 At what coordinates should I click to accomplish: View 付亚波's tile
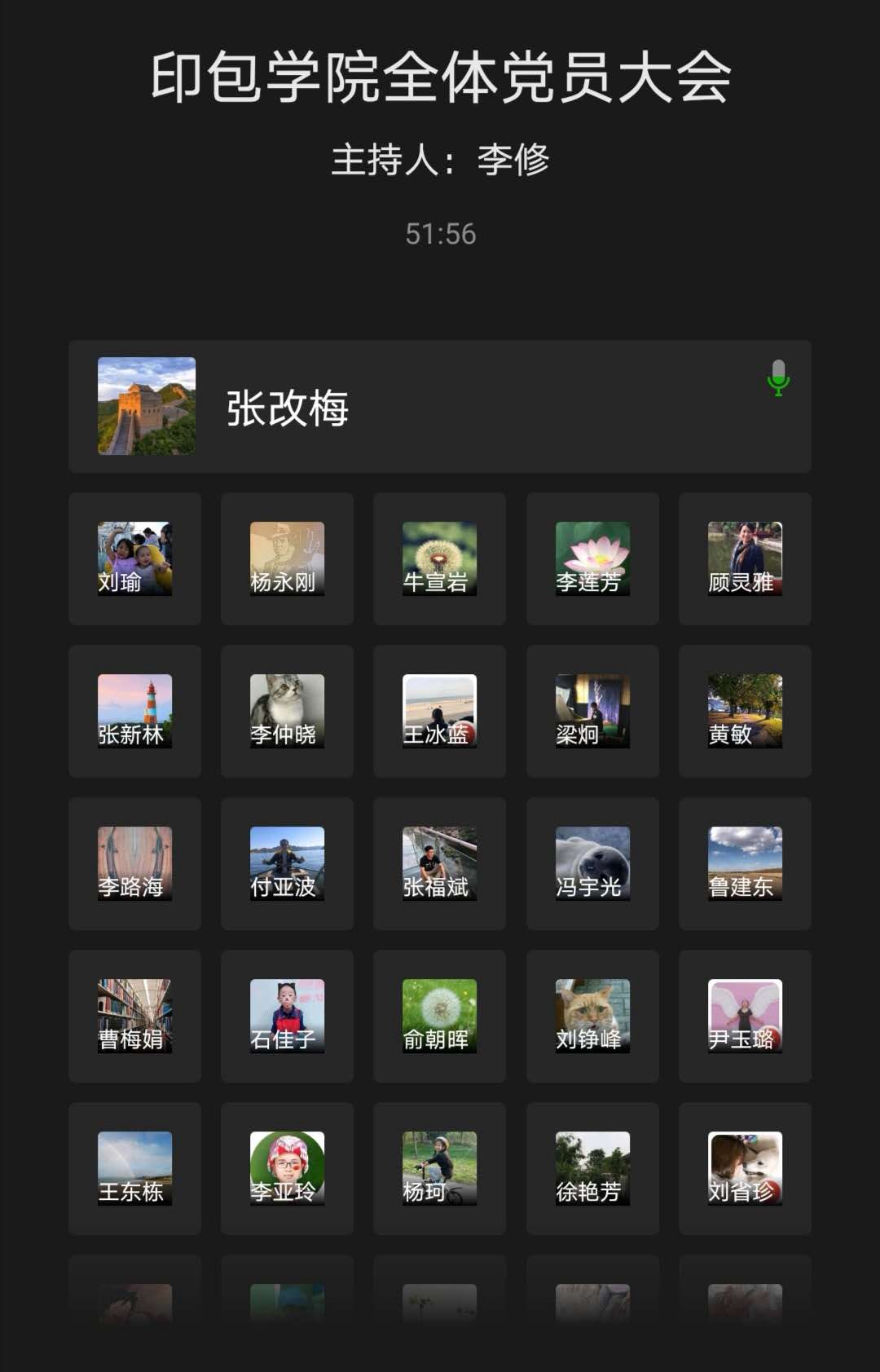287,863
